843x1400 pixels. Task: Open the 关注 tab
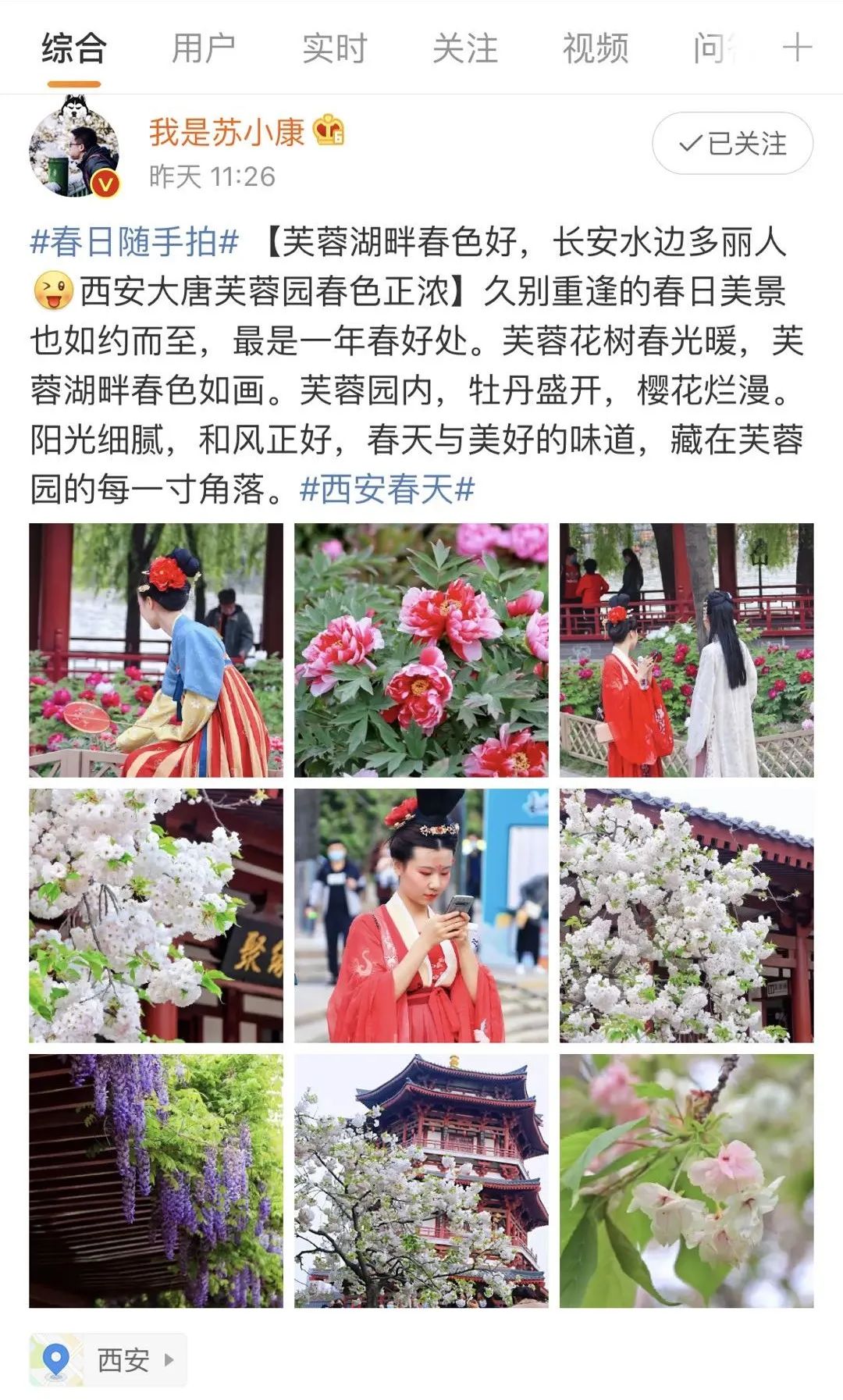465,48
